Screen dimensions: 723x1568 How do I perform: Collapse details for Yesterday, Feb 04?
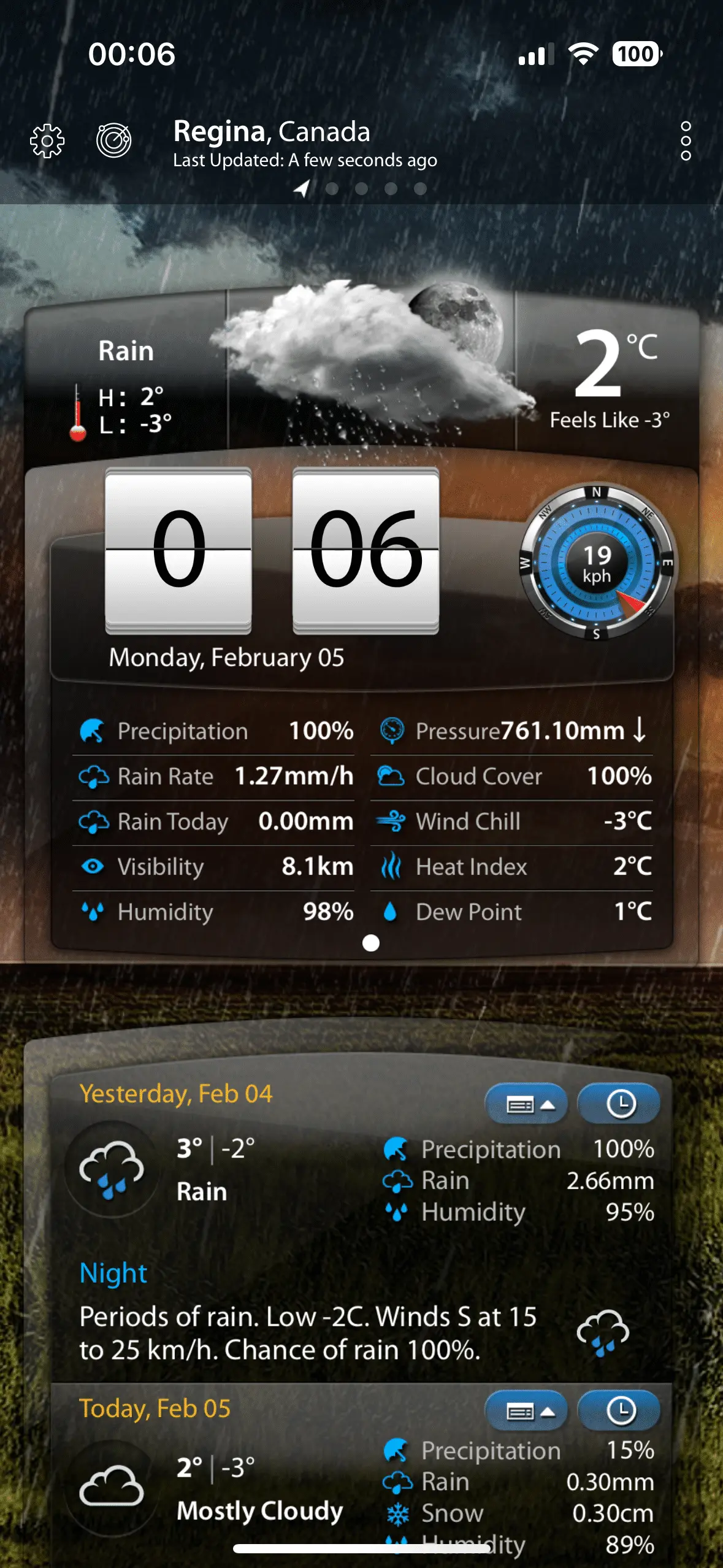526,1104
